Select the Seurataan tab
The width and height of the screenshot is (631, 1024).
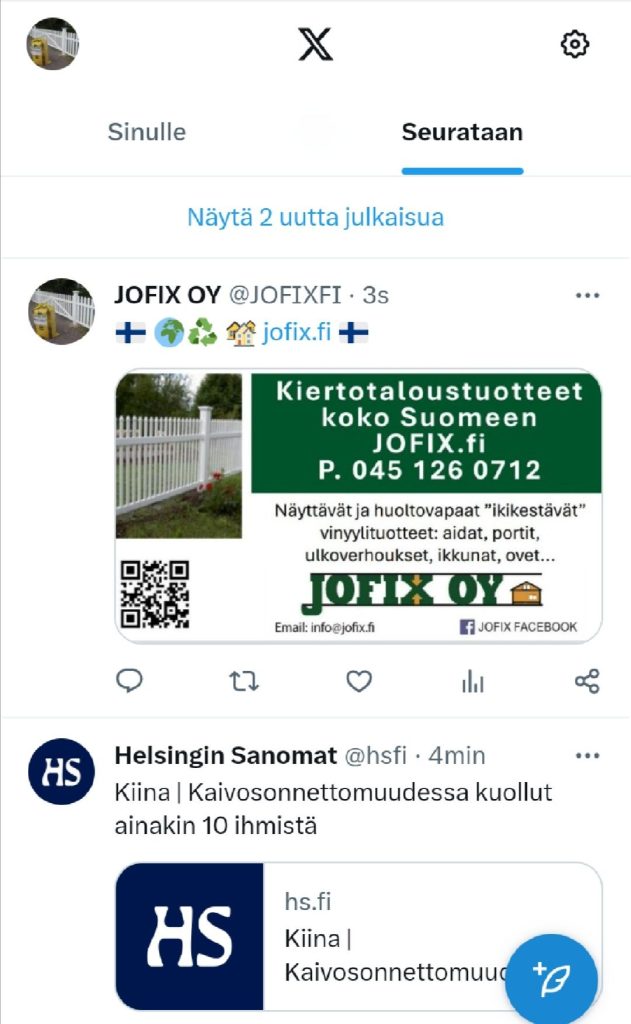(462, 132)
